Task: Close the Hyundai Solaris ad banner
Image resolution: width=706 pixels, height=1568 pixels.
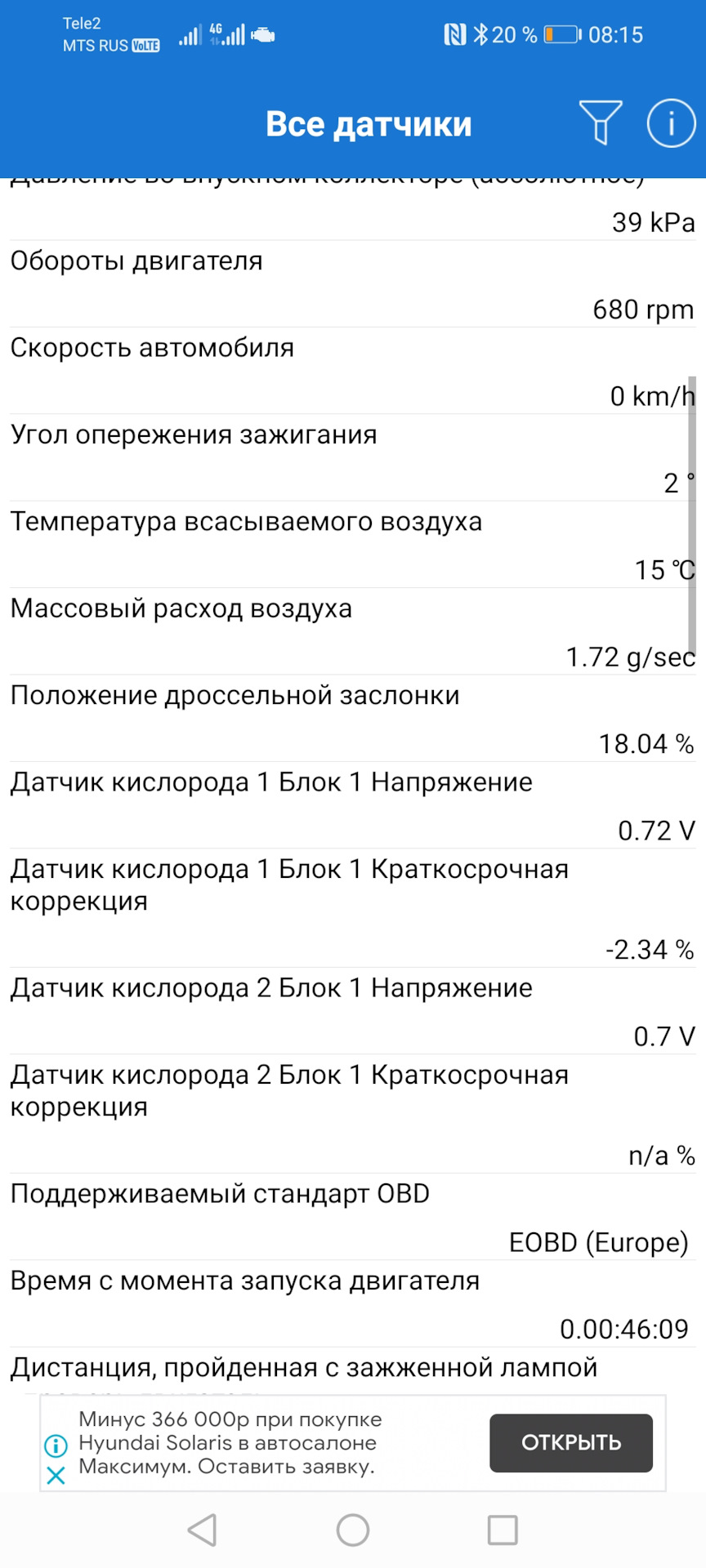Action: pos(56,1475)
